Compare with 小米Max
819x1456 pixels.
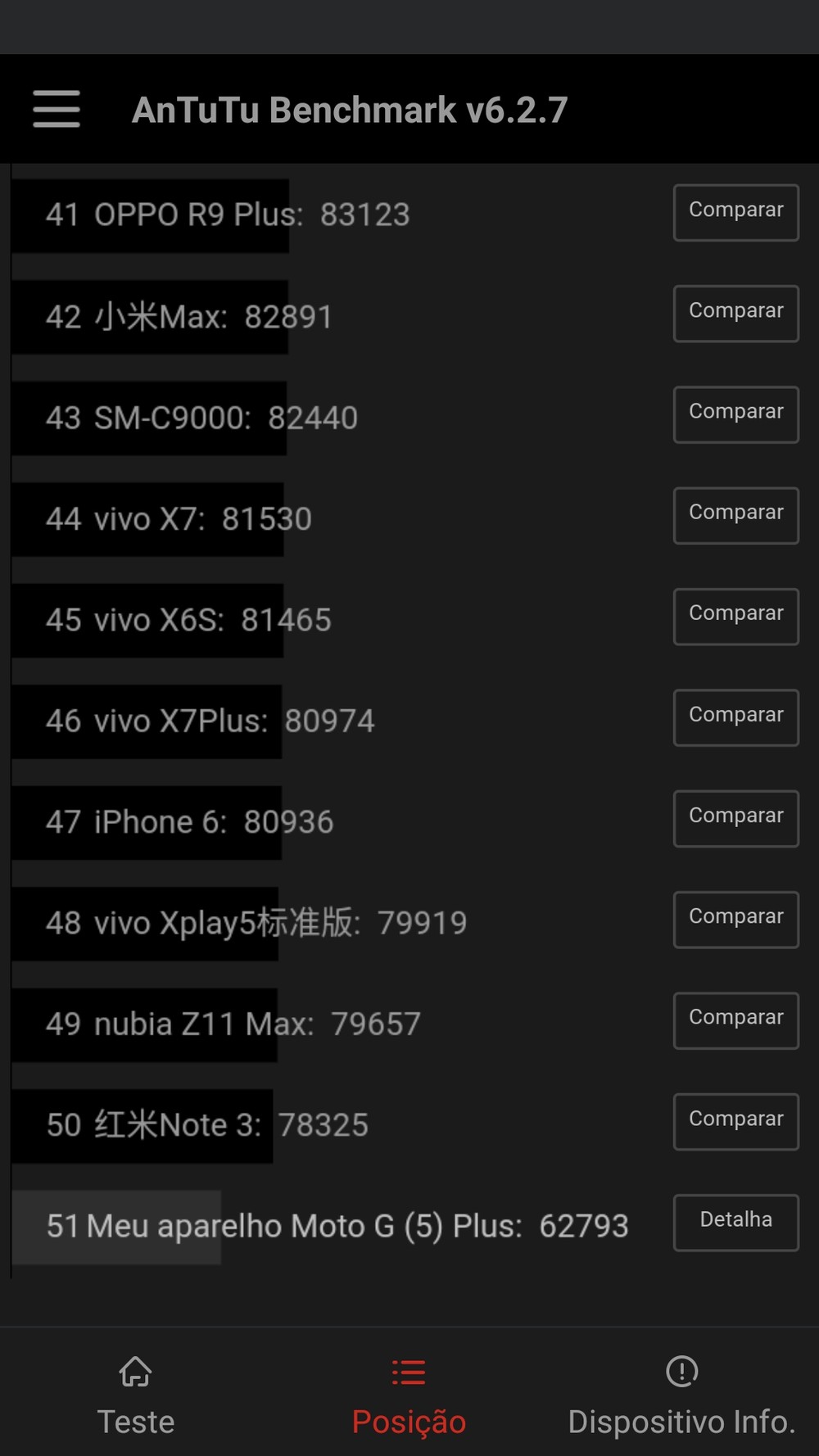coord(735,313)
